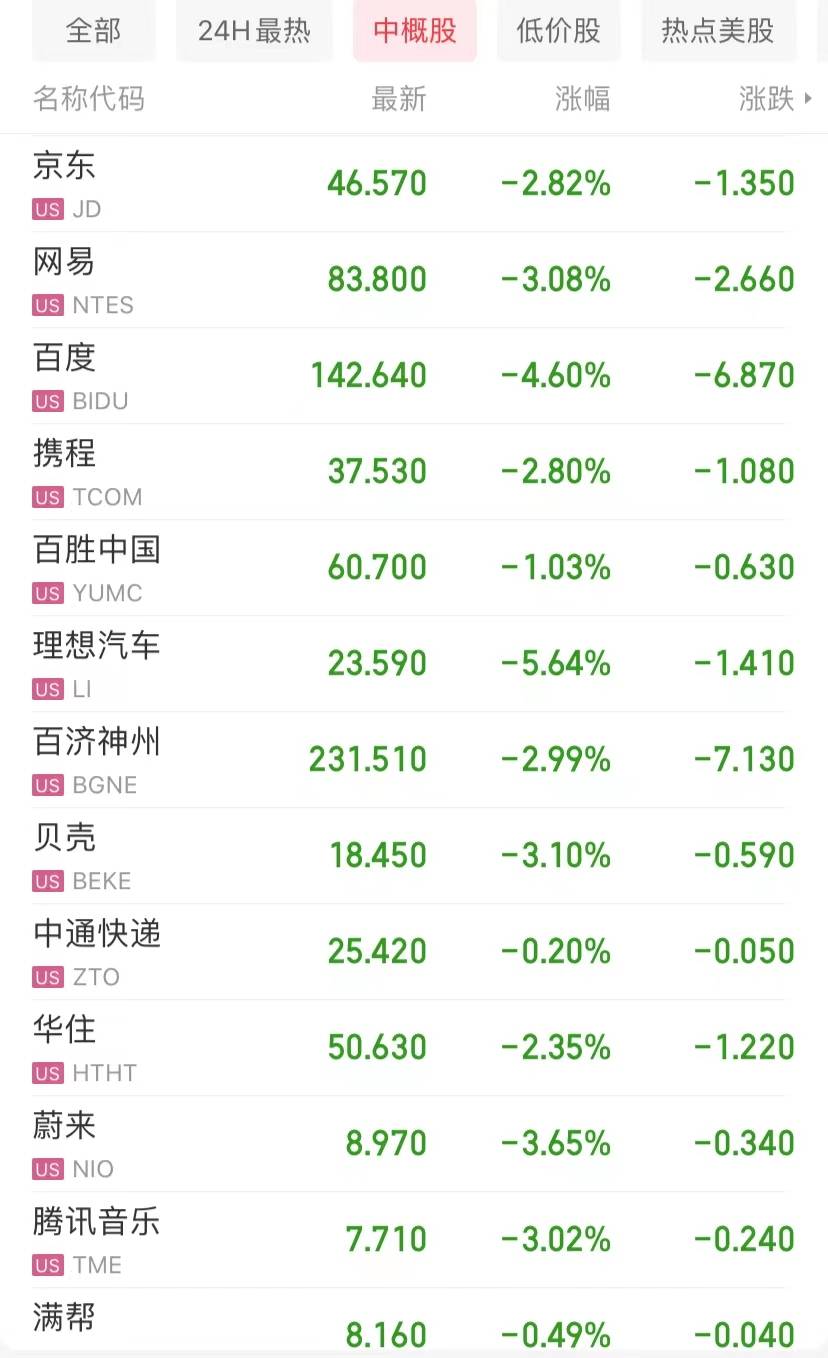Sort by the 涨幅 column
Screen dimensions: 828x1358
(x=583, y=99)
